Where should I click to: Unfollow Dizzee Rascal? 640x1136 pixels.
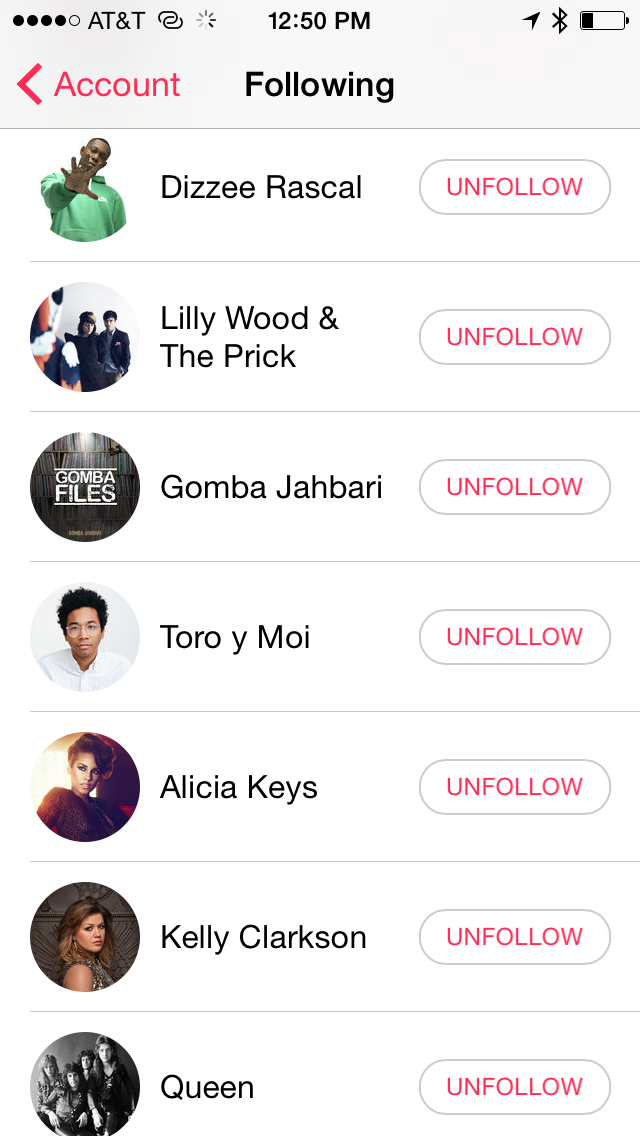(x=514, y=187)
